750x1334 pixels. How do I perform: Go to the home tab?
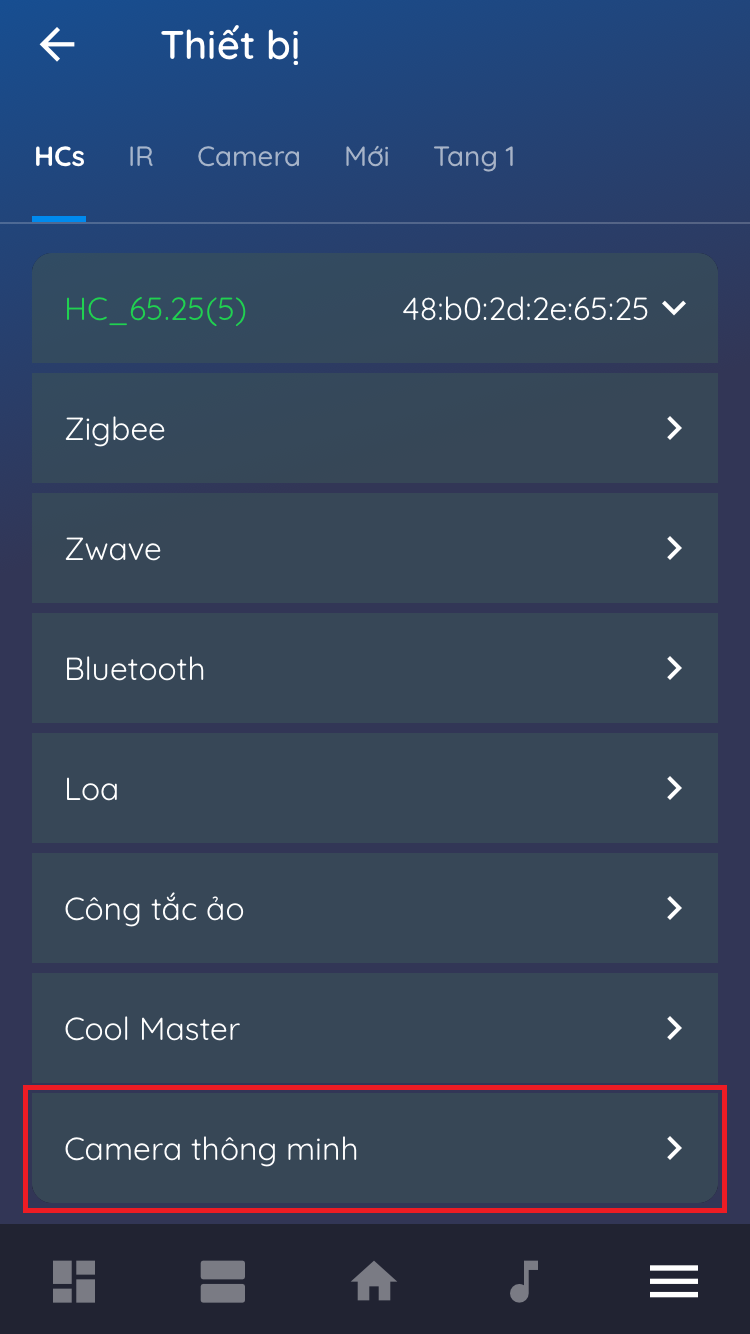[373, 1281]
